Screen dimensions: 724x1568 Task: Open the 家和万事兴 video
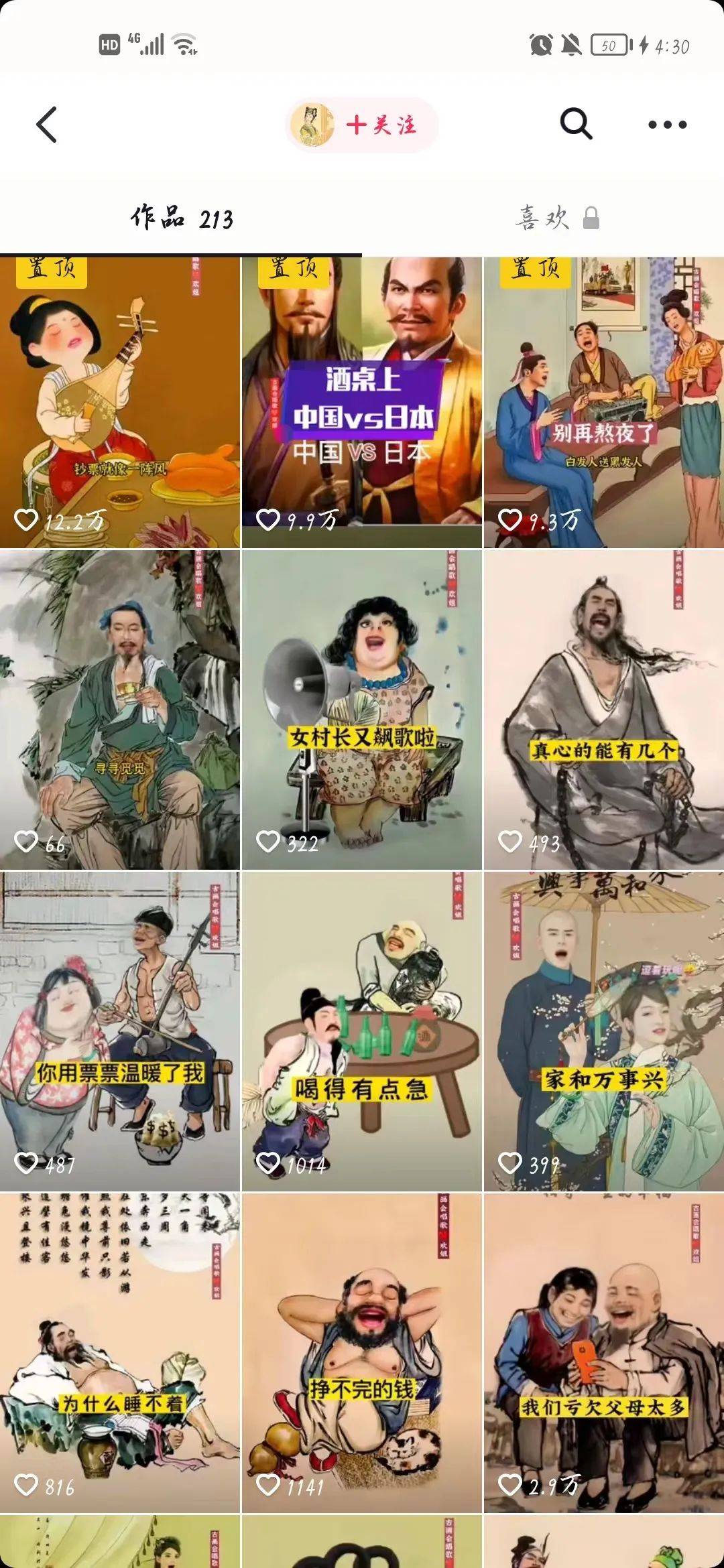coord(603,1032)
